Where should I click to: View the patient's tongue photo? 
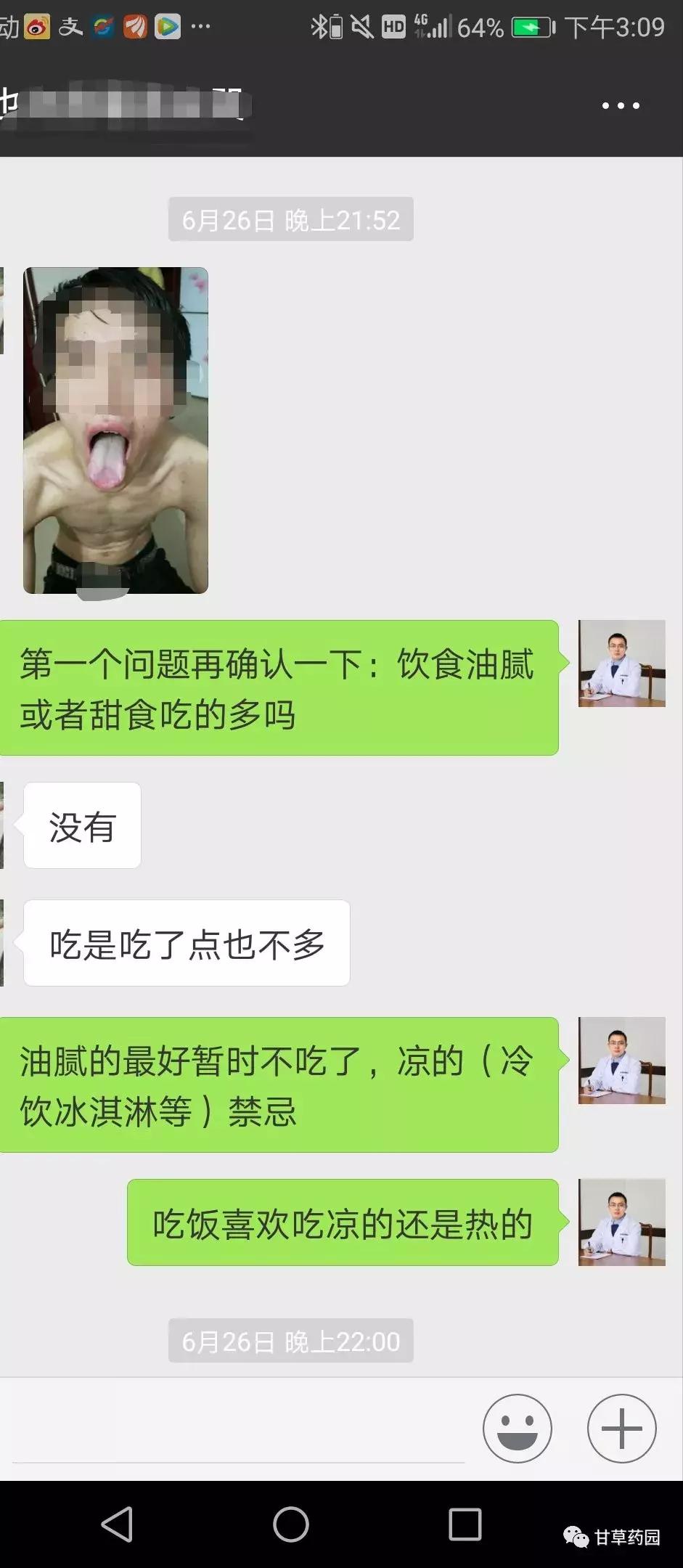tap(115, 428)
